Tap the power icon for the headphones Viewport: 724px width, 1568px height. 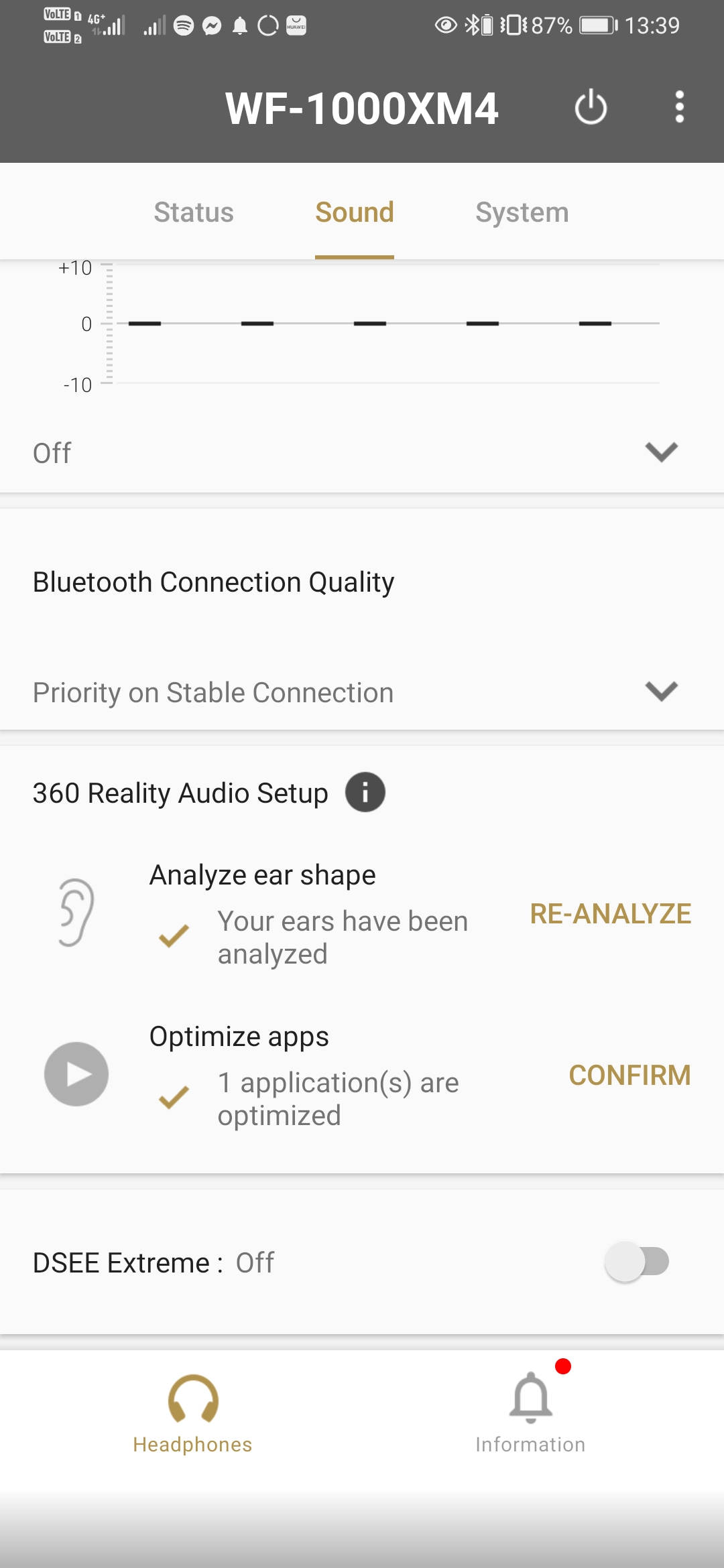[x=591, y=107]
